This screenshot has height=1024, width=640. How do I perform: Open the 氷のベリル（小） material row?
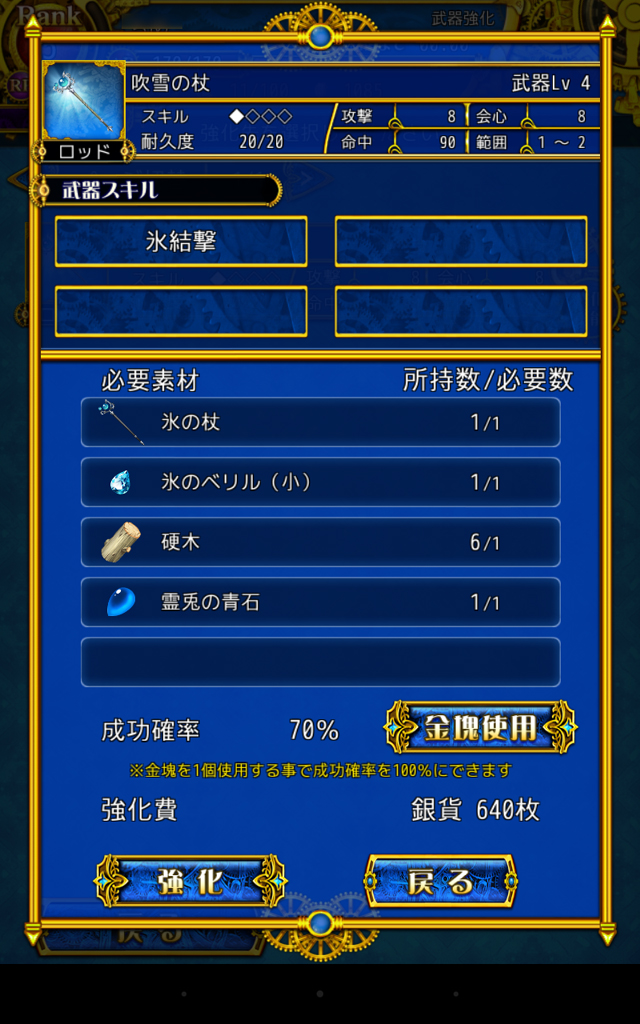pos(320,482)
